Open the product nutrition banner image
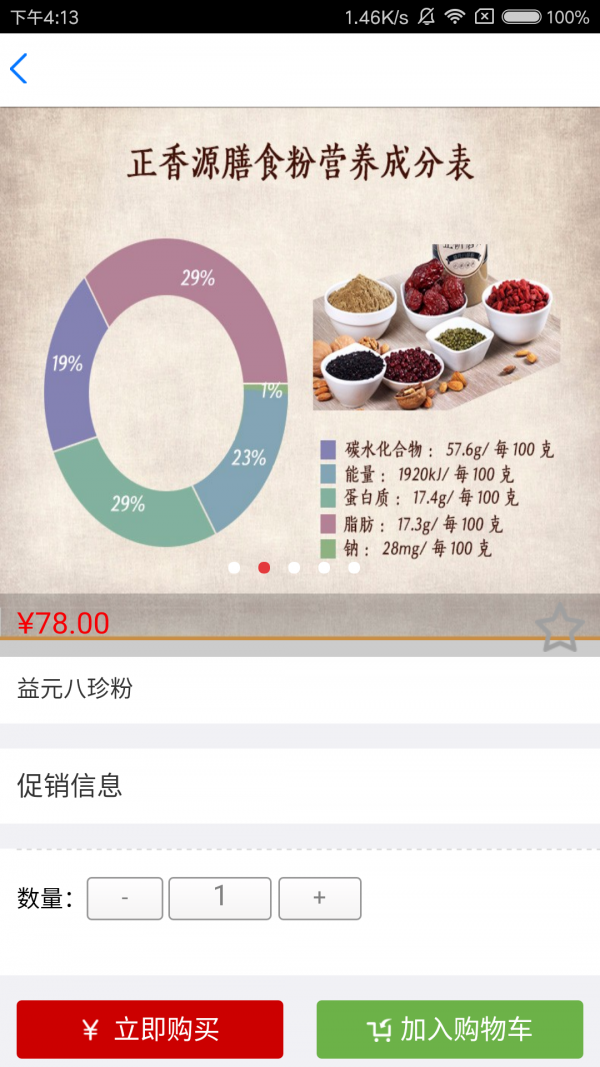 (x=300, y=350)
